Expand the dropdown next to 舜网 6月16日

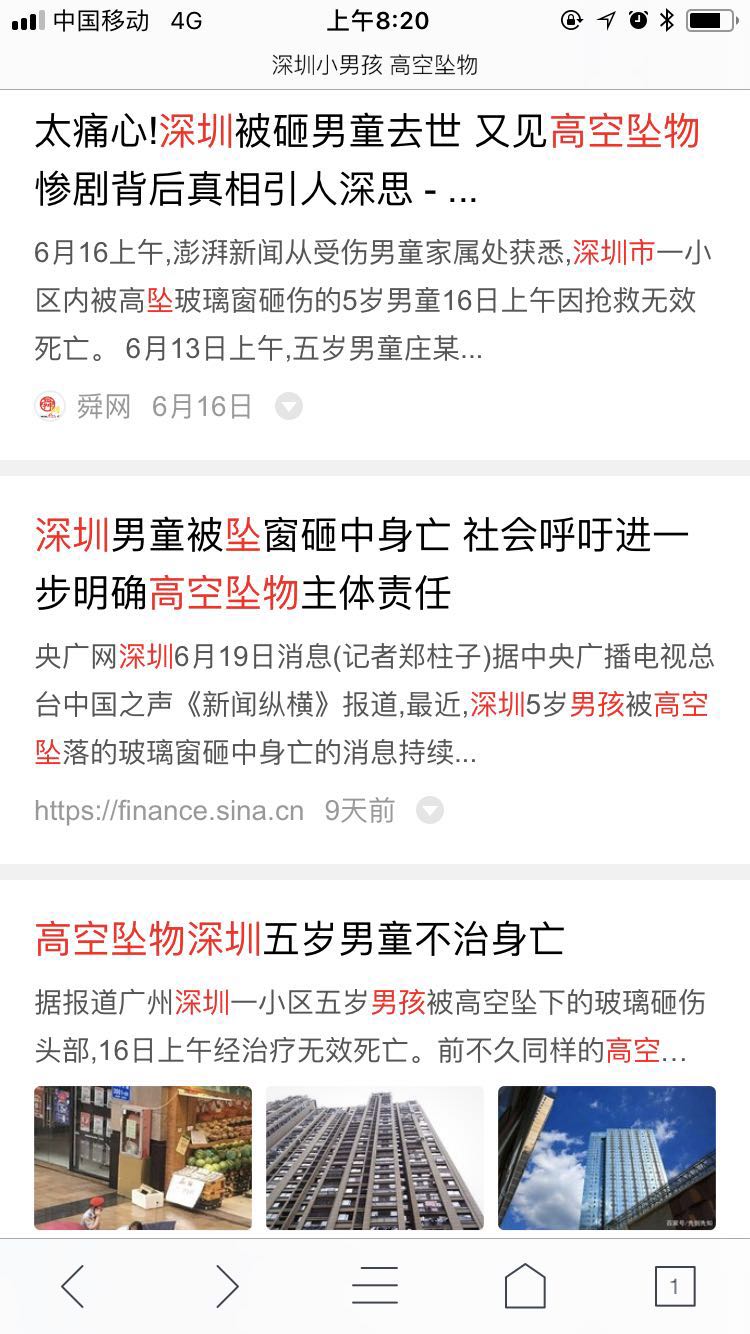coord(289,406)
